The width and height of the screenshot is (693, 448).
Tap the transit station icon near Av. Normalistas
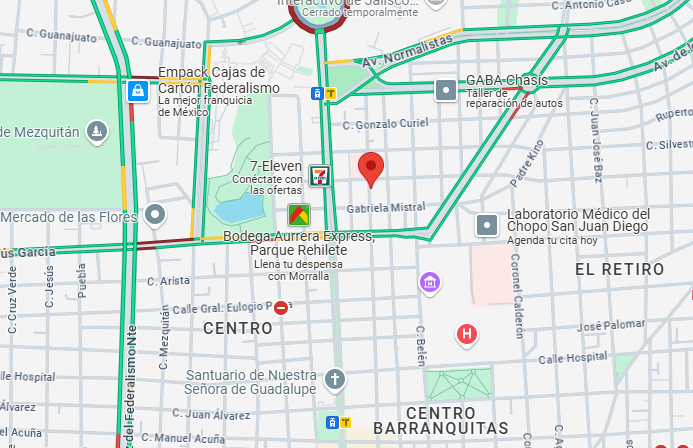[x=324, y=93]
